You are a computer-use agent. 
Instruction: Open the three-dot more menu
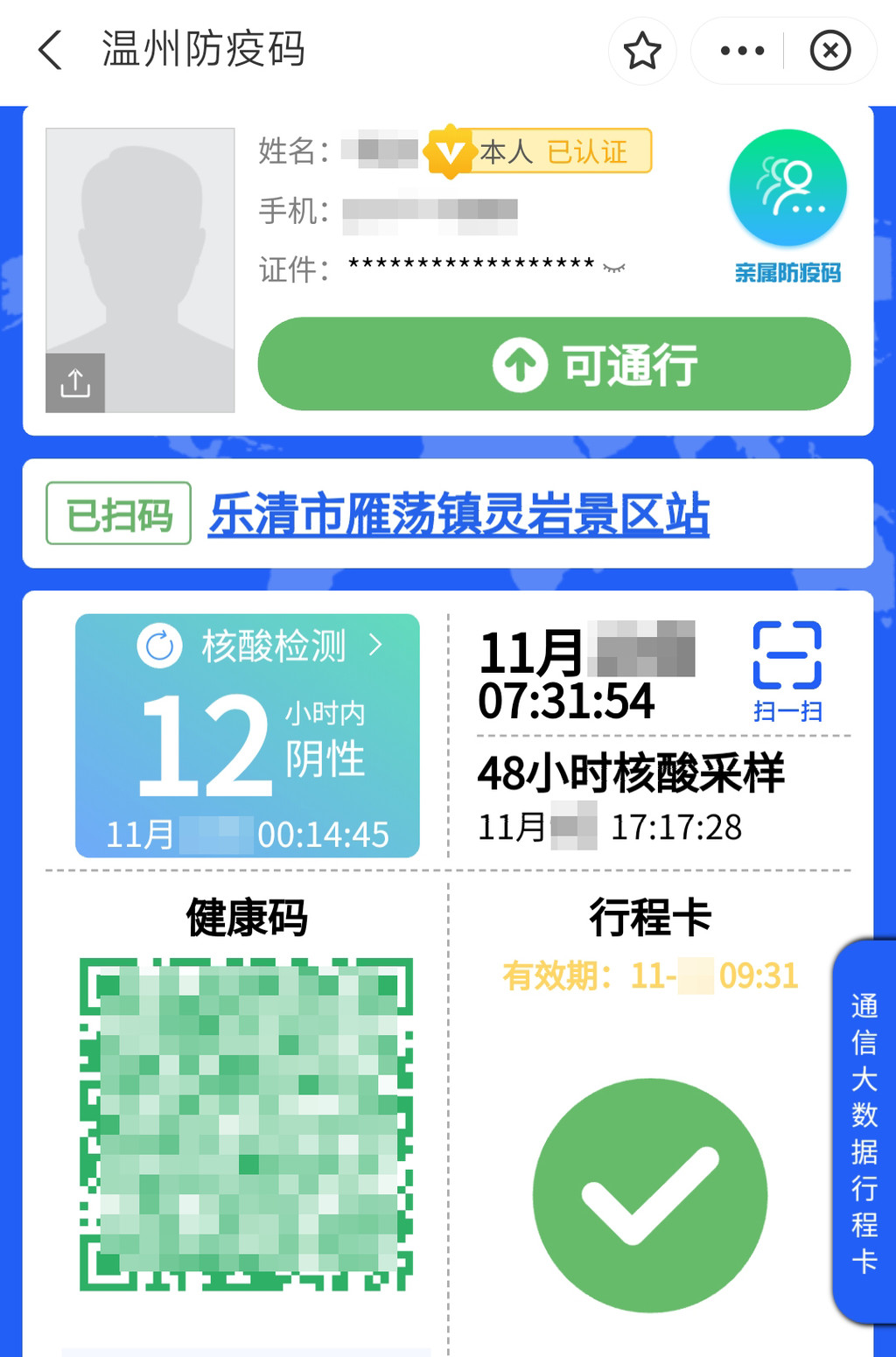(742, 51)
